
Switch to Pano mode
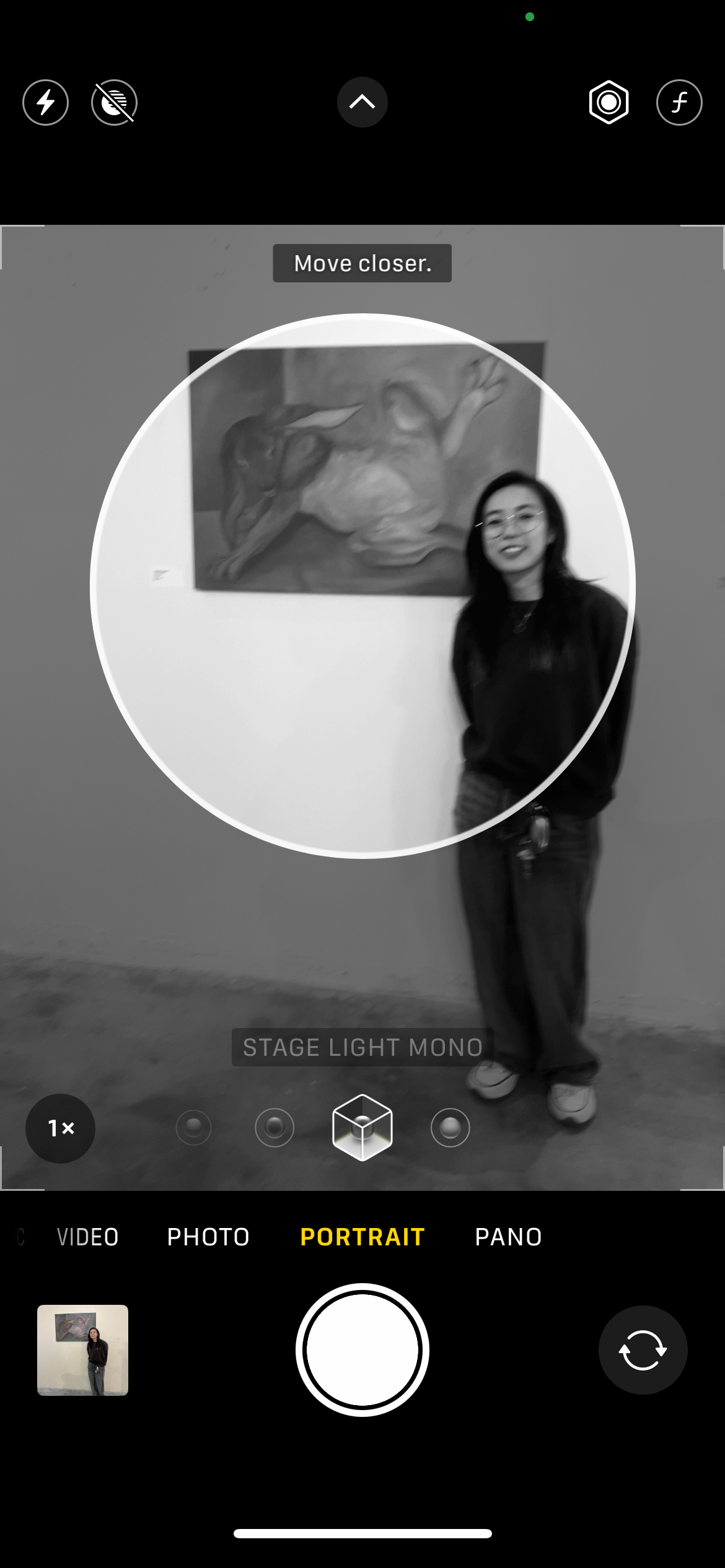pos(508,1237)
